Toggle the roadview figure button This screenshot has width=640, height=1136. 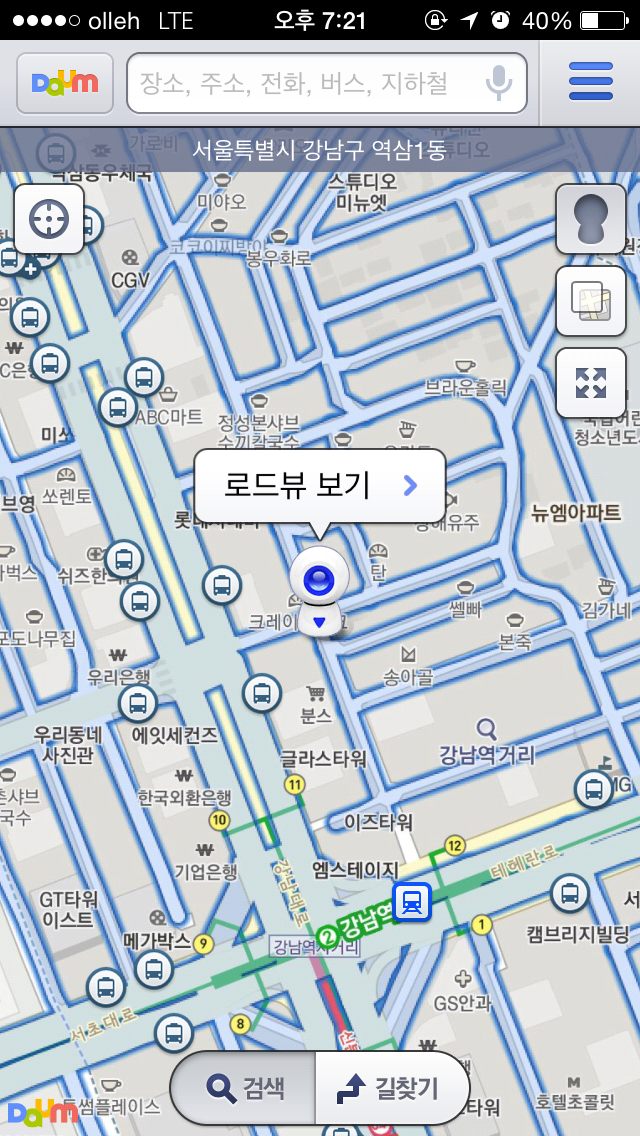[x=590, y=219]
